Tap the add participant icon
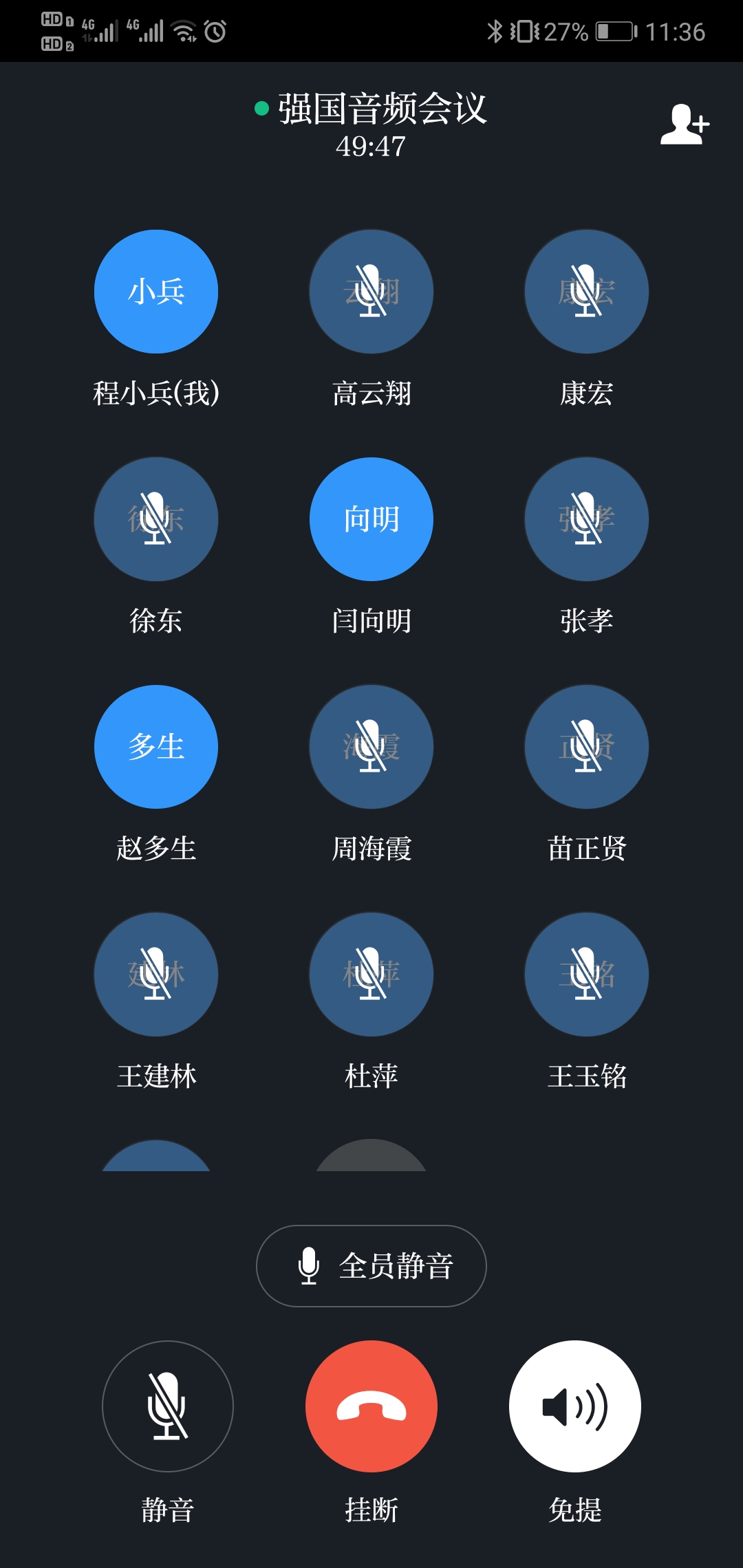743x1568 pixels. point(685,124)
